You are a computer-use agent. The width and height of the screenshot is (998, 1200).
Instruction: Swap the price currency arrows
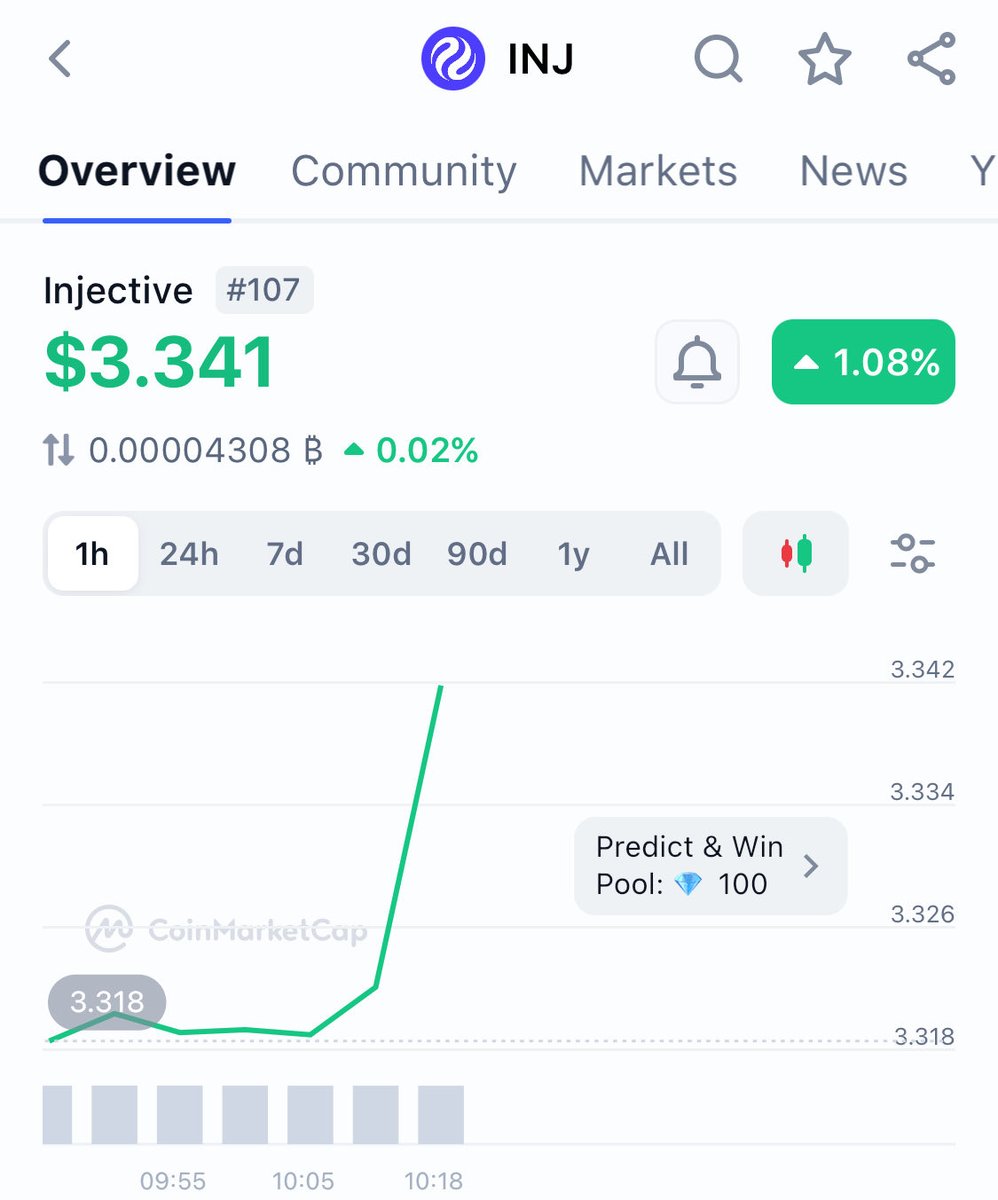tap(59, 451)
